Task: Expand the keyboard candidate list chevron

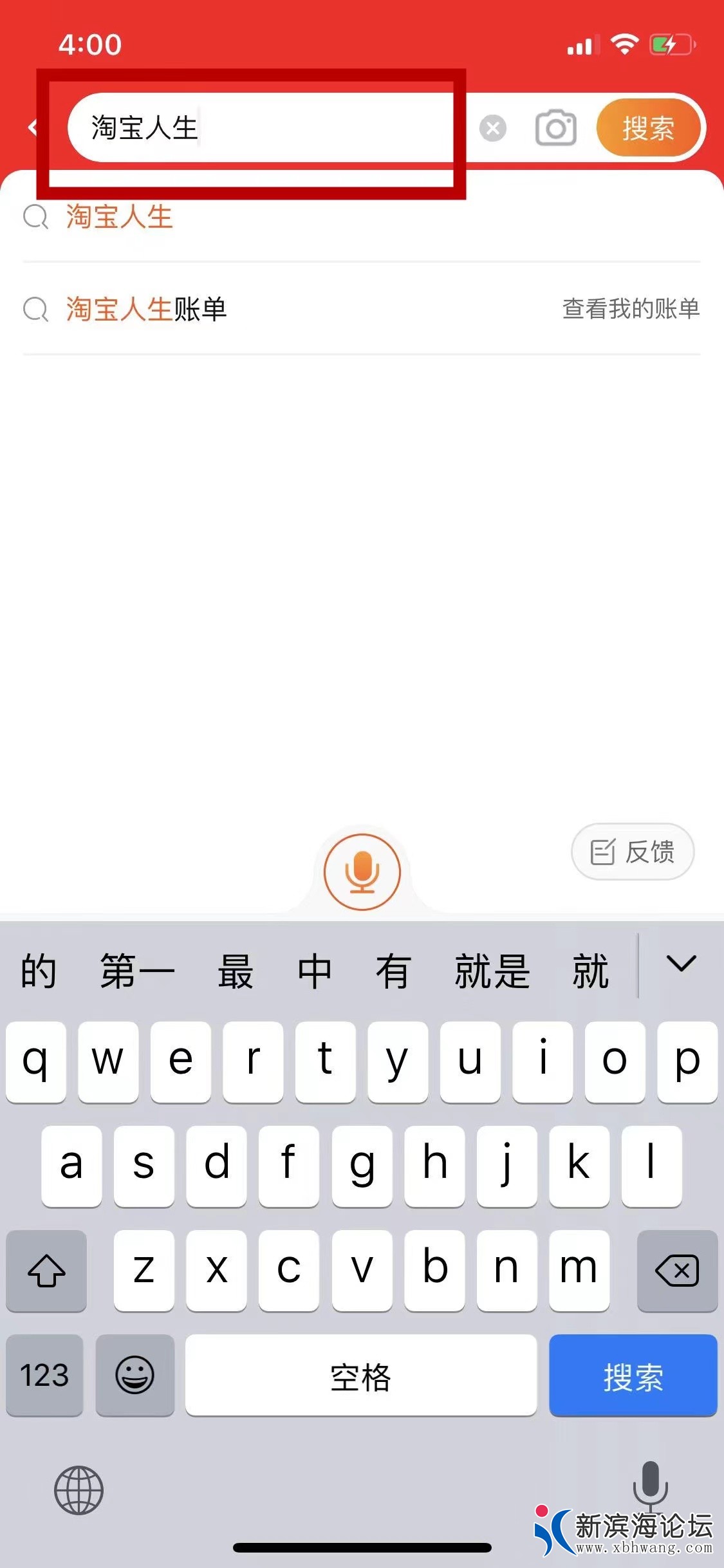Action: click(681, 964)
